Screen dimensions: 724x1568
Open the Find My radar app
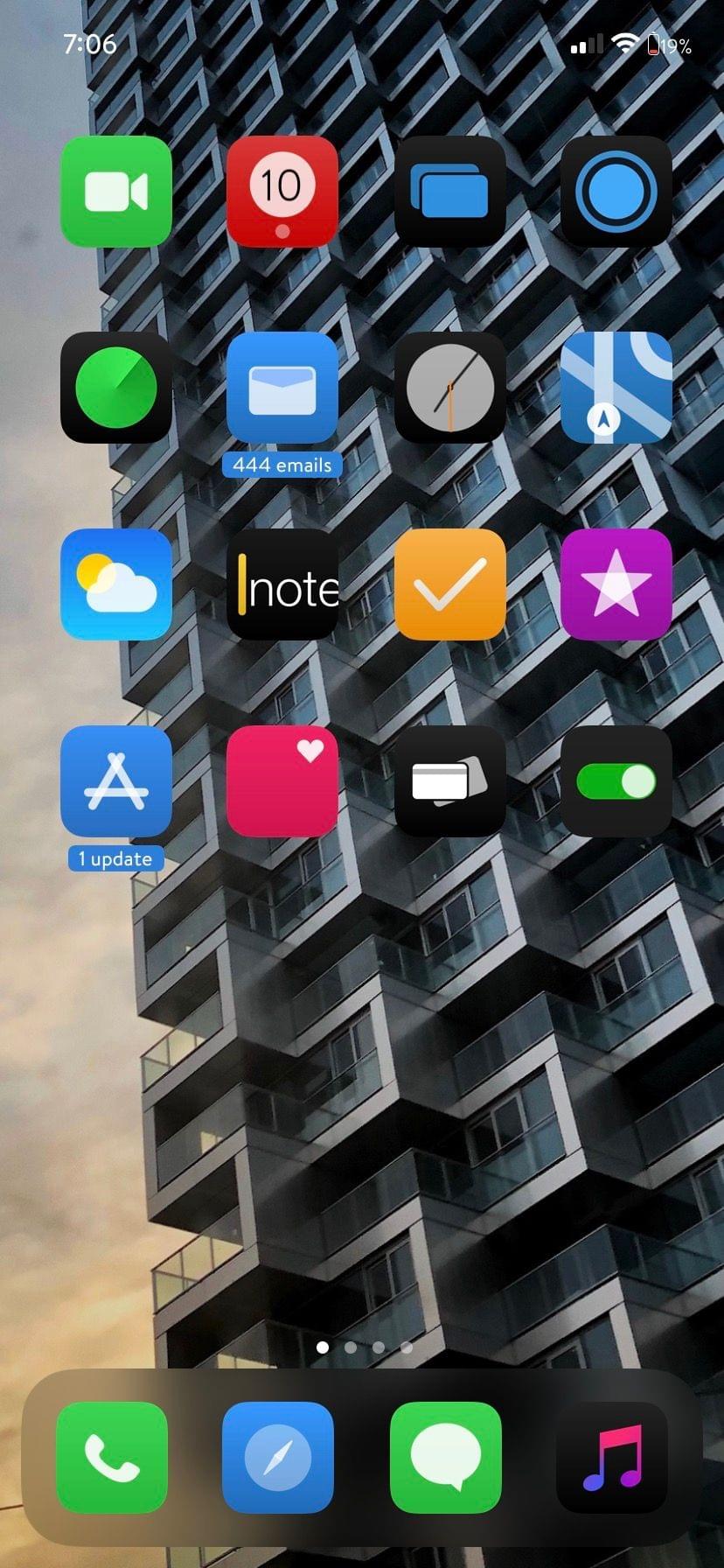115,388
